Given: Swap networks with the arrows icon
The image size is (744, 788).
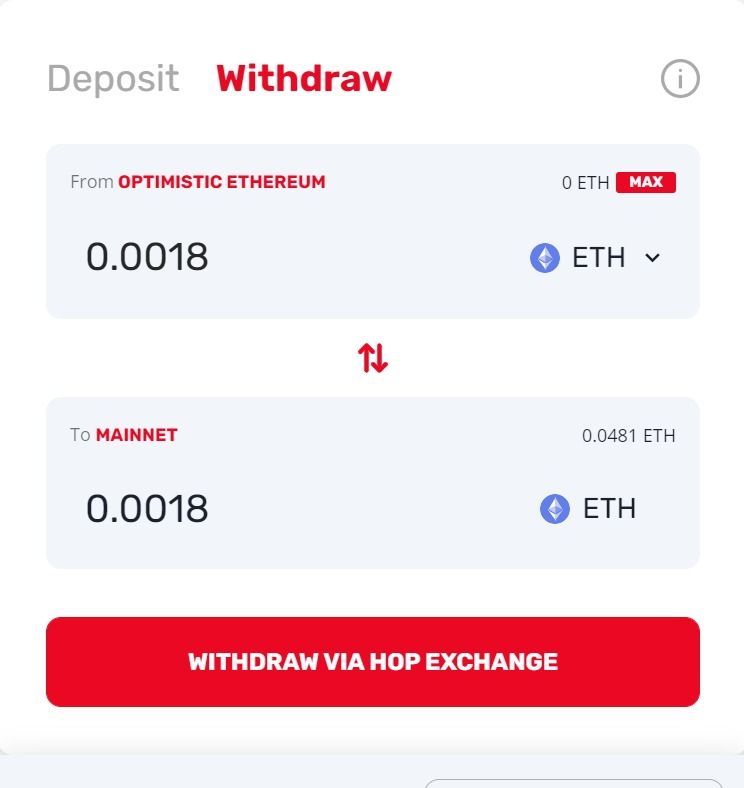Looking at the screenshot, I should pos(373,358).
